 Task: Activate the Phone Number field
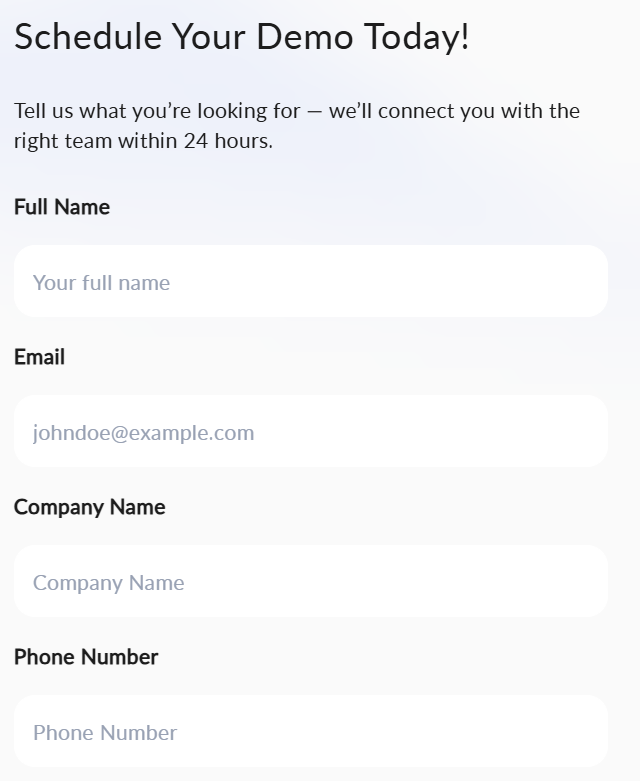(310, 732)
